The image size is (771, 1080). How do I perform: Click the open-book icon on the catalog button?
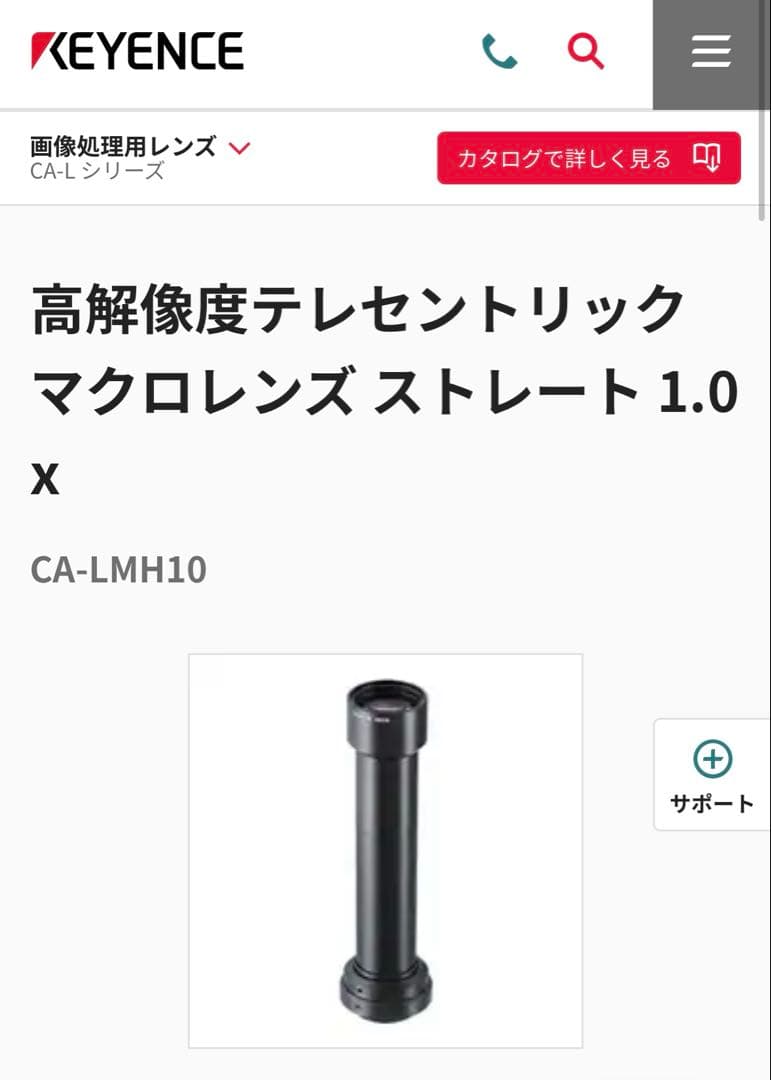click(711, 158)
